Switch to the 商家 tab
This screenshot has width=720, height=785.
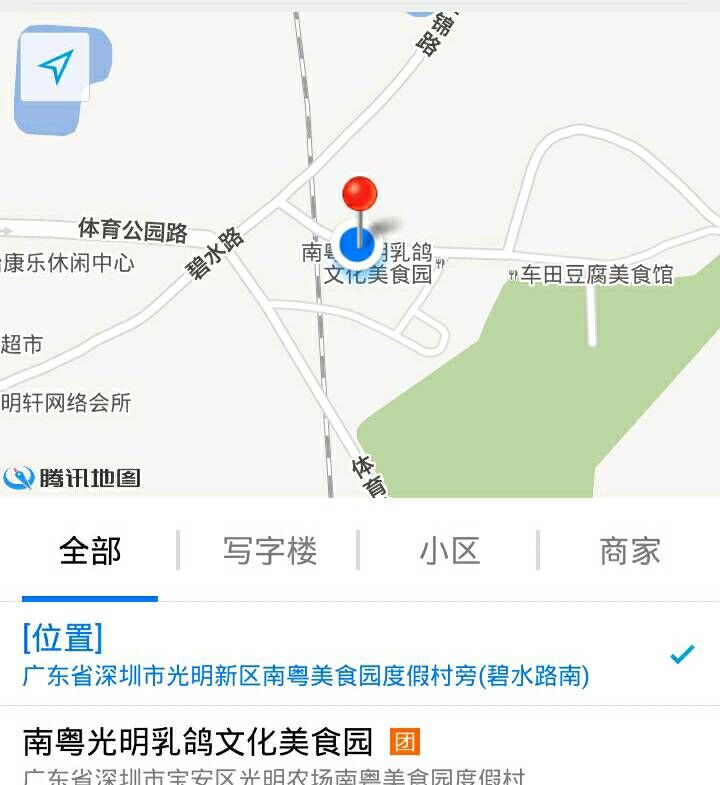(629, 551)
